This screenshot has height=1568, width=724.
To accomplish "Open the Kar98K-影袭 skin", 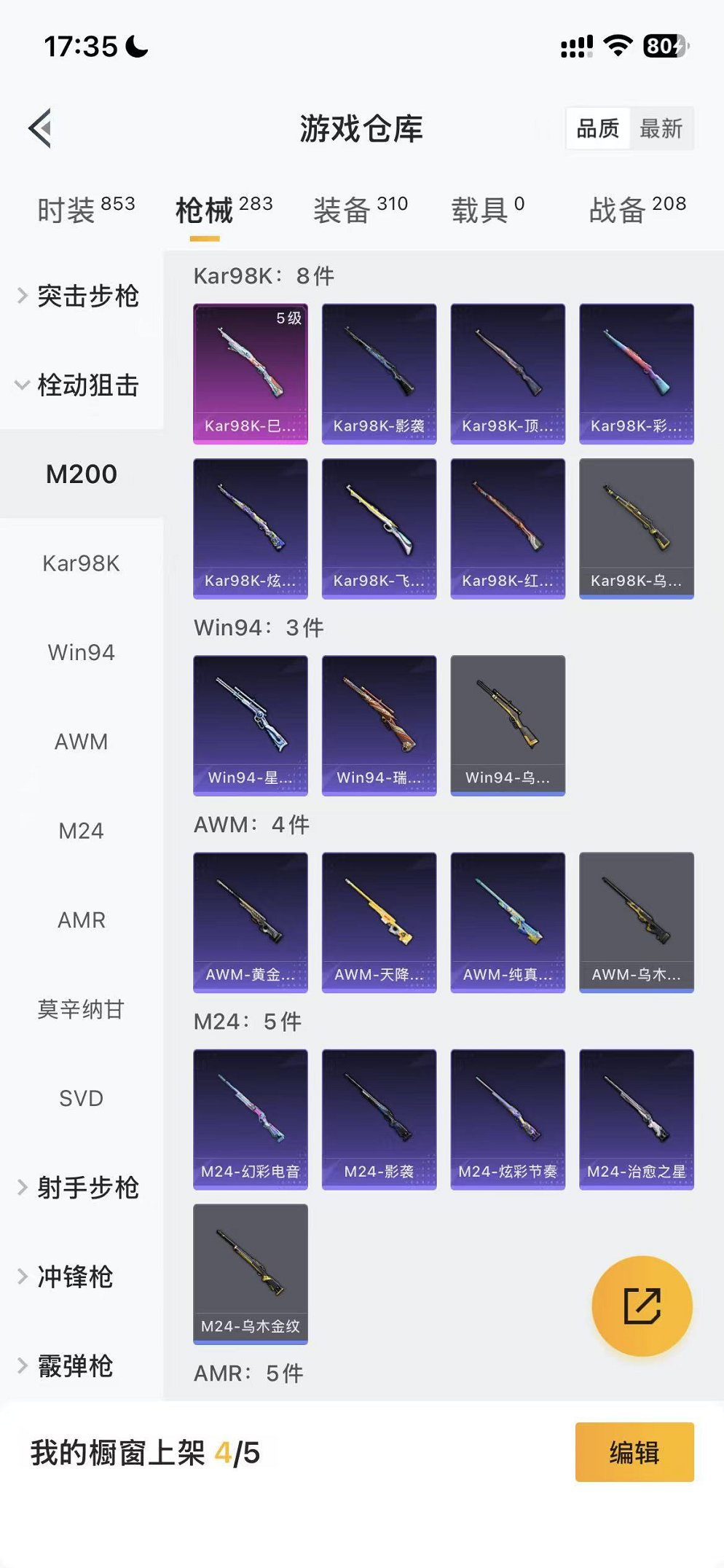I will coord(379,373).
